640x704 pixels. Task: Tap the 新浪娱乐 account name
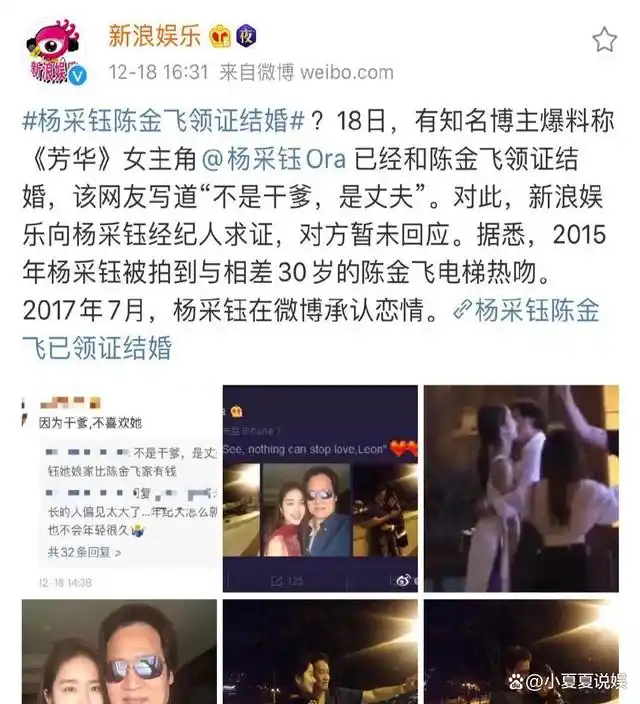pyautogui.click(x=153, y=36)
